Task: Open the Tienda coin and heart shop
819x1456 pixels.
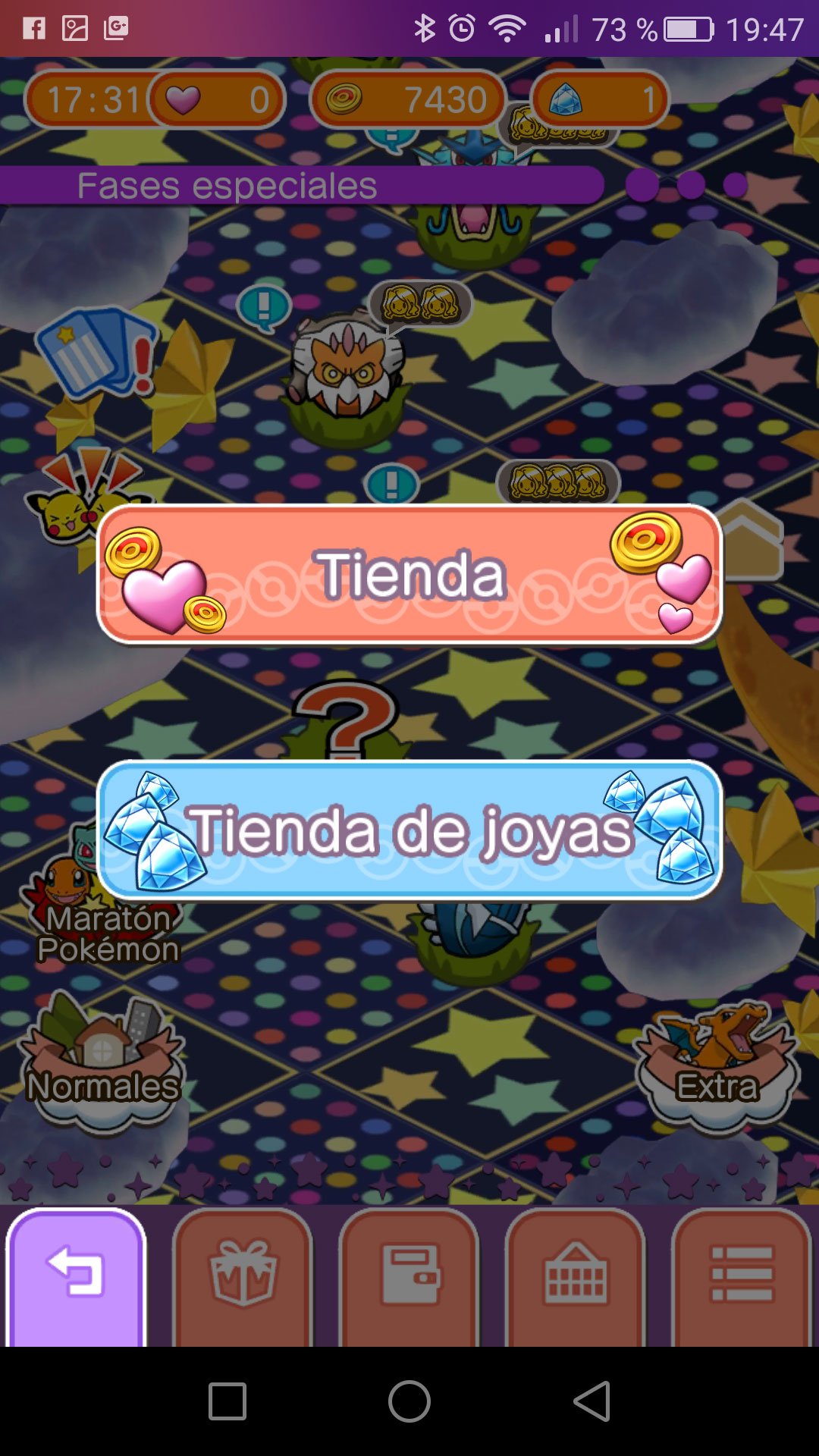Action: coord(409,574)
